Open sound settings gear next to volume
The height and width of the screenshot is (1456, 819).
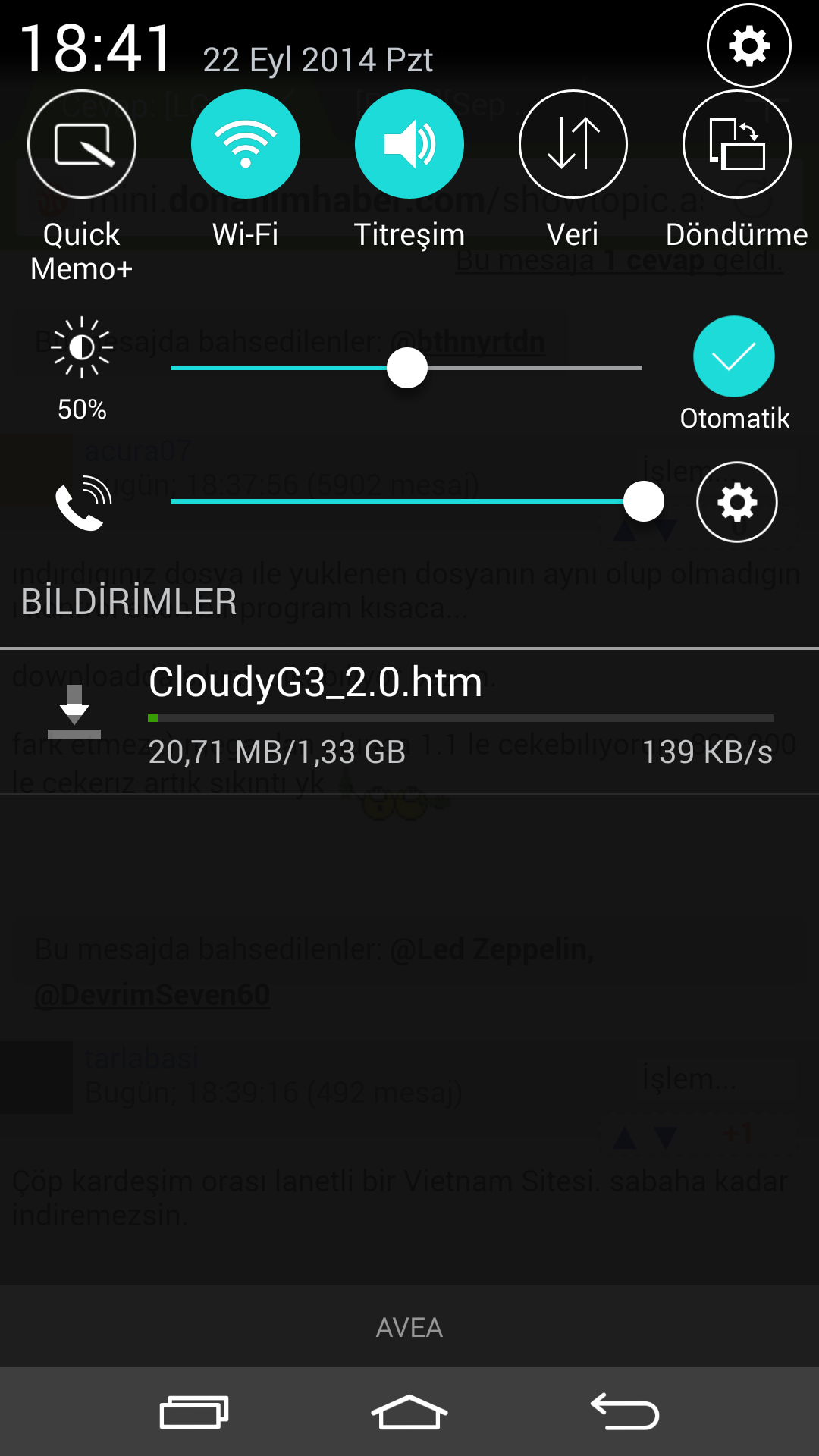tap(737, 502)
